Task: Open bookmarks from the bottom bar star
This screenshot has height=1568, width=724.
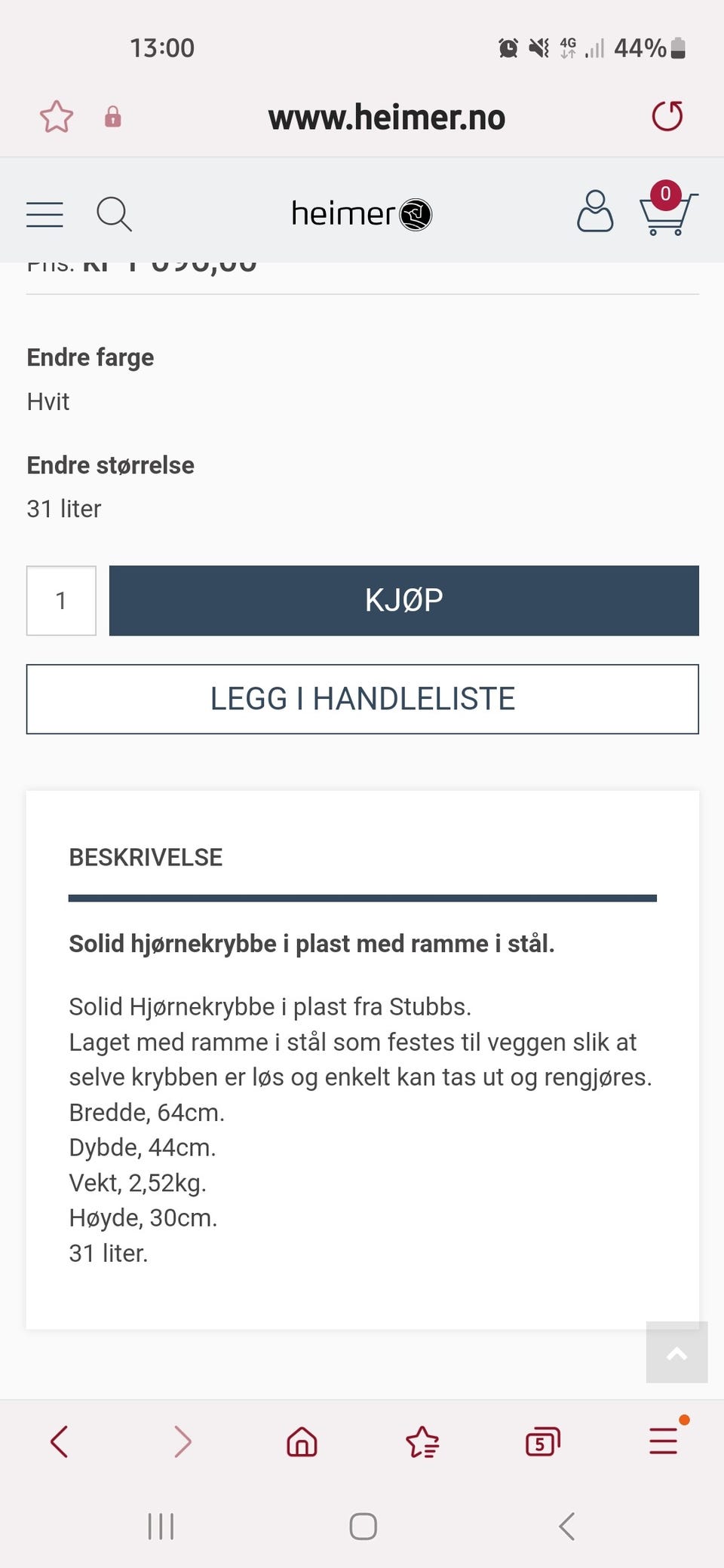Action: click(x=422, y=1442)
